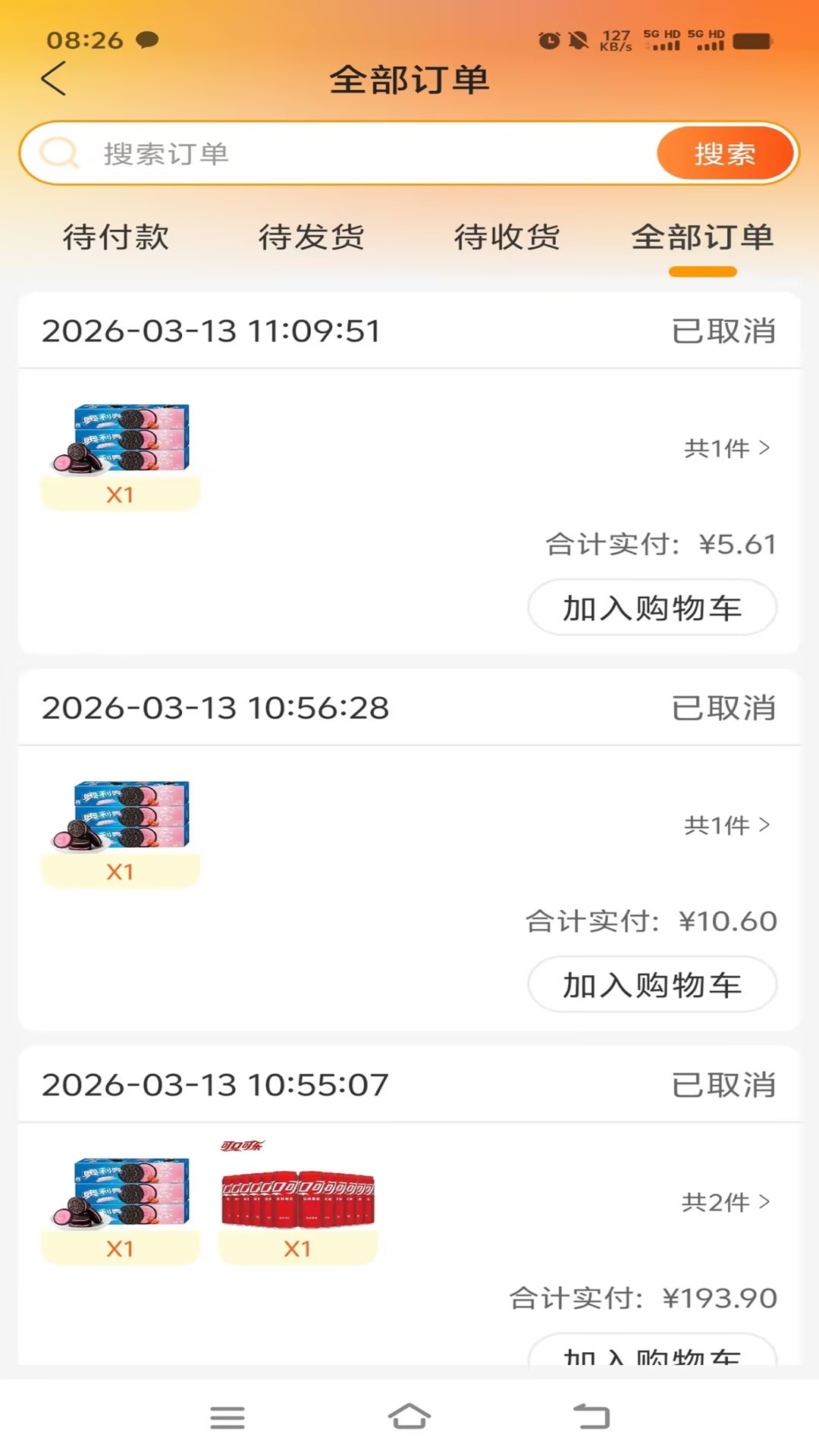Tap the search magnifier icon
The width and height of the screenshot is (819, 1456).
pos(61,152)
